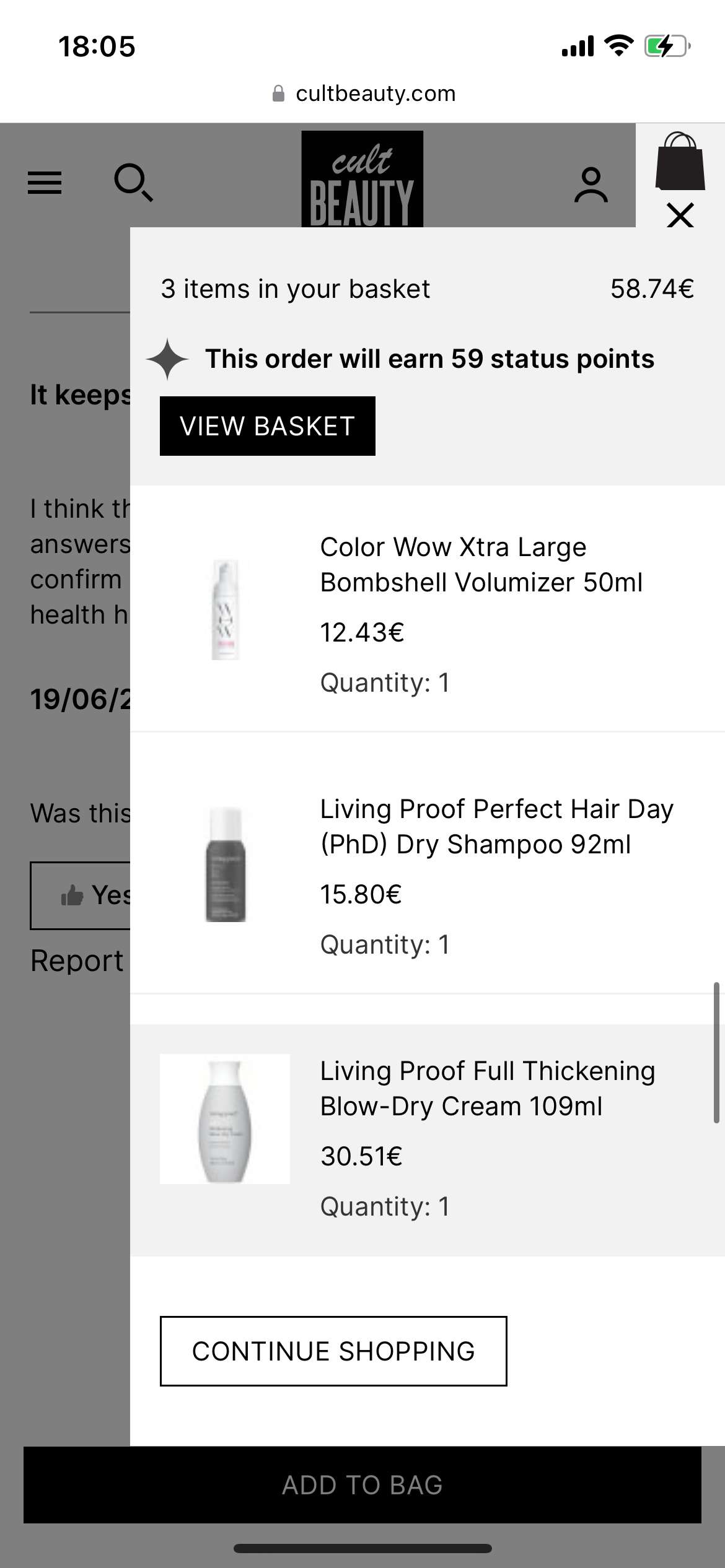This screenshot has height=1568, width=725.
Task: Open Living Proof Dry Shampoo item
Action: (496, 826)
